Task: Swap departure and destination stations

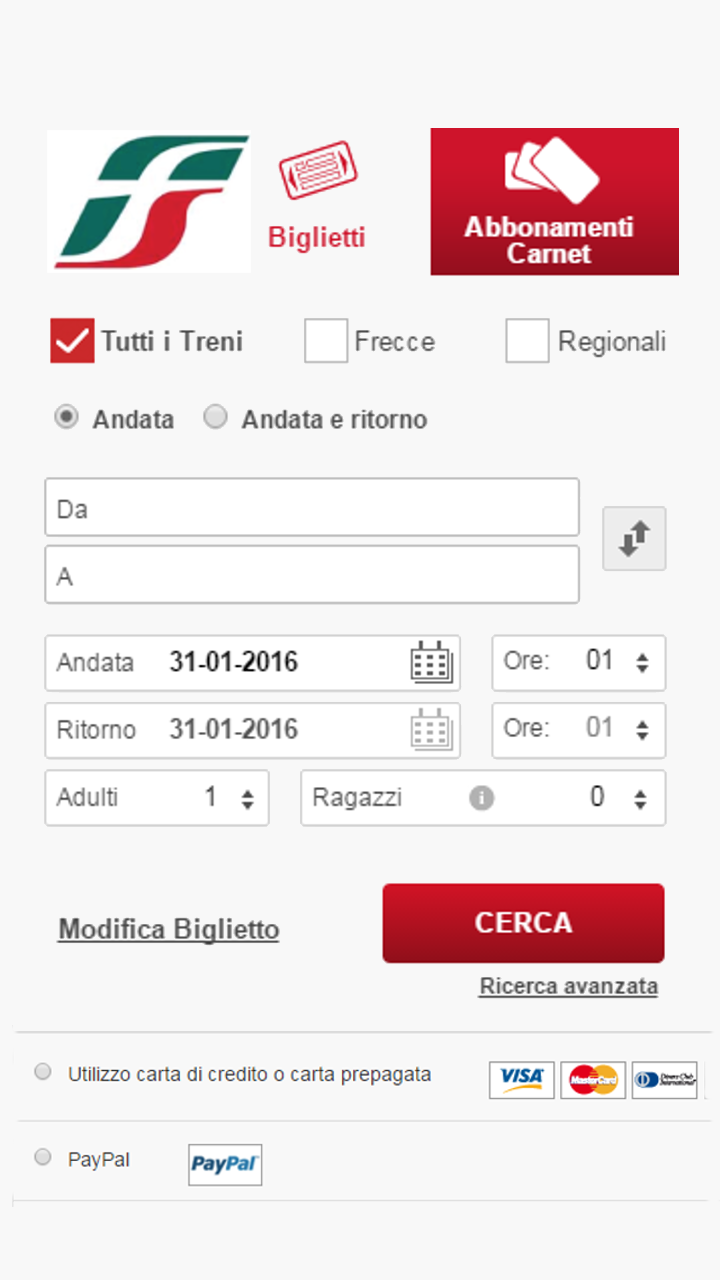Action: [x=634, y=539]
